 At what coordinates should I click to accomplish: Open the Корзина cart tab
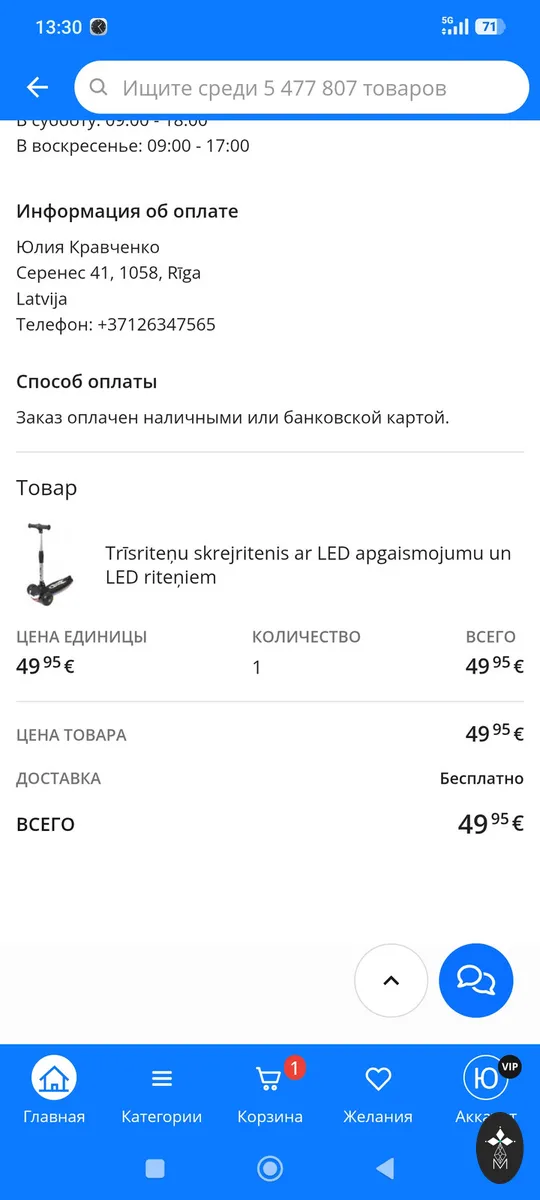[270, 1092]
